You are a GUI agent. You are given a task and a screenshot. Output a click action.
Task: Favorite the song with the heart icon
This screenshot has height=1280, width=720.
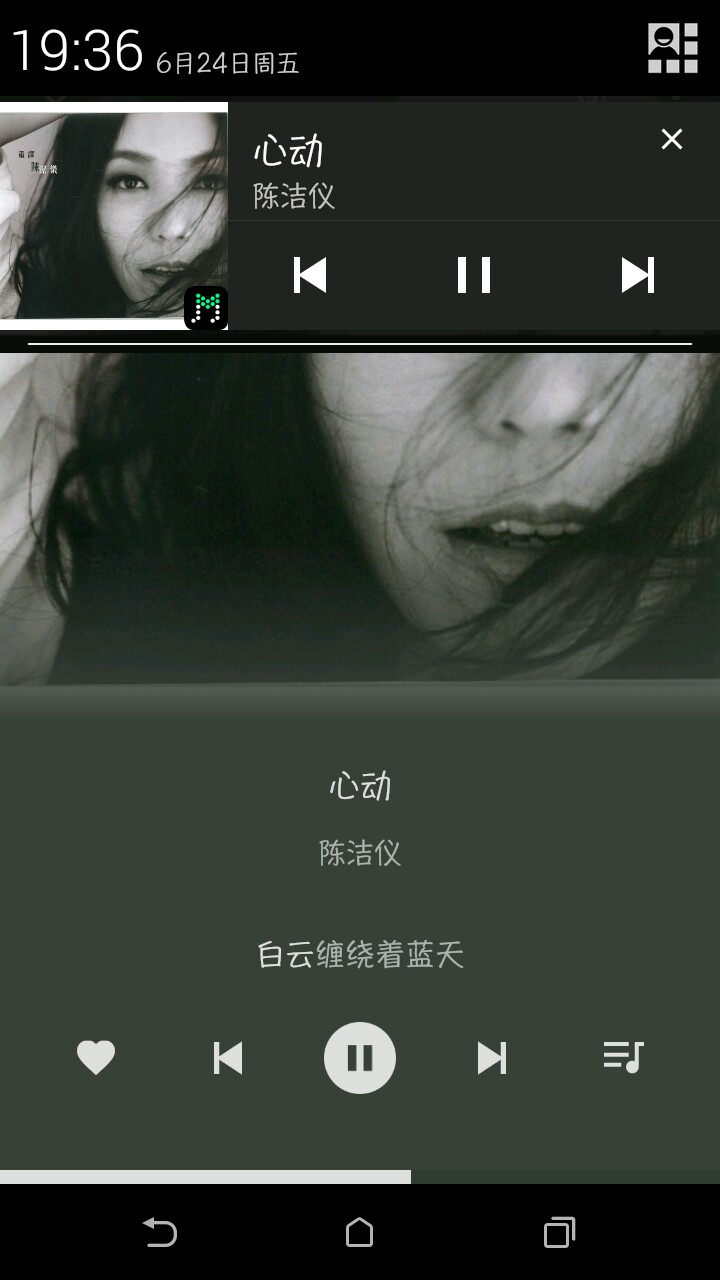pos(96,1057)
